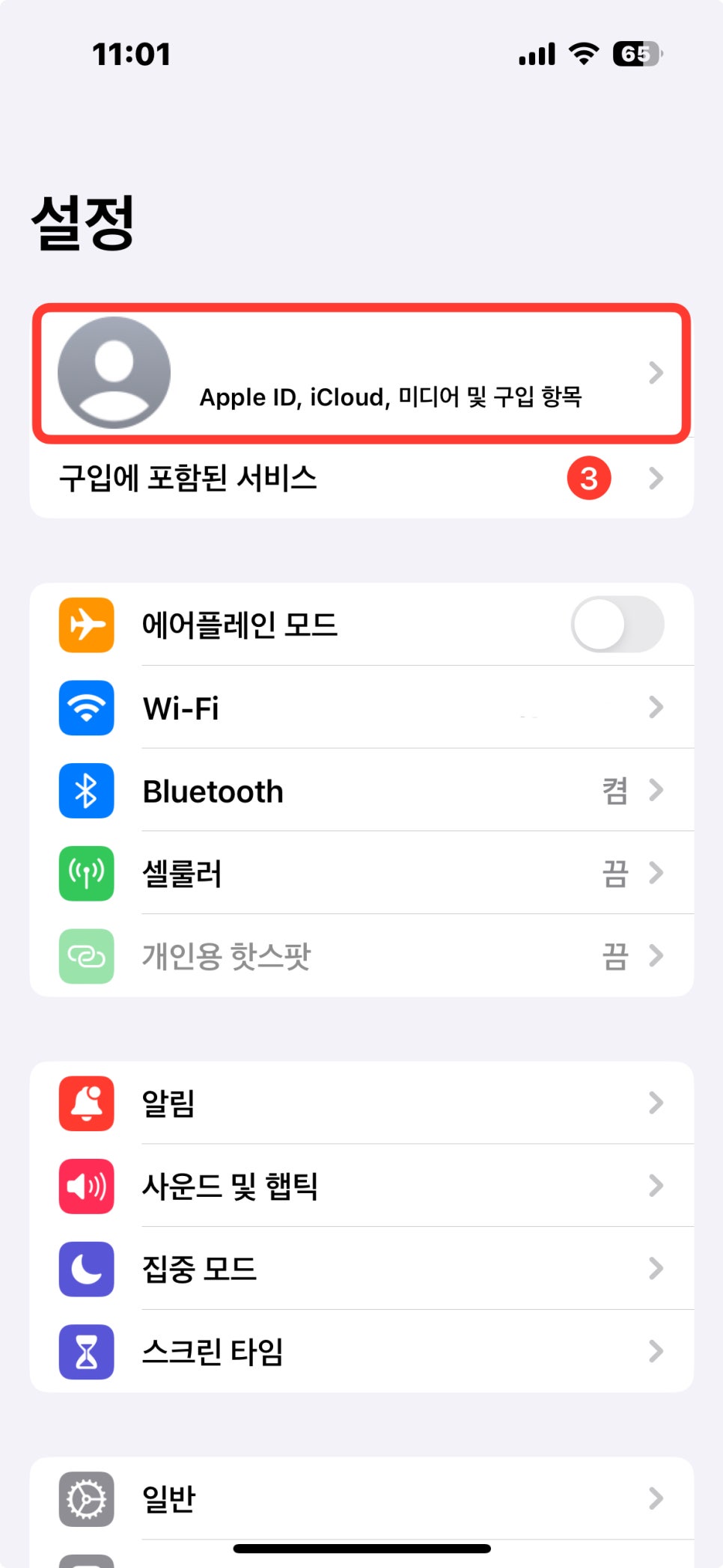Open 집중 모드 settings
723x1568 pixels.
[361, 1269]
